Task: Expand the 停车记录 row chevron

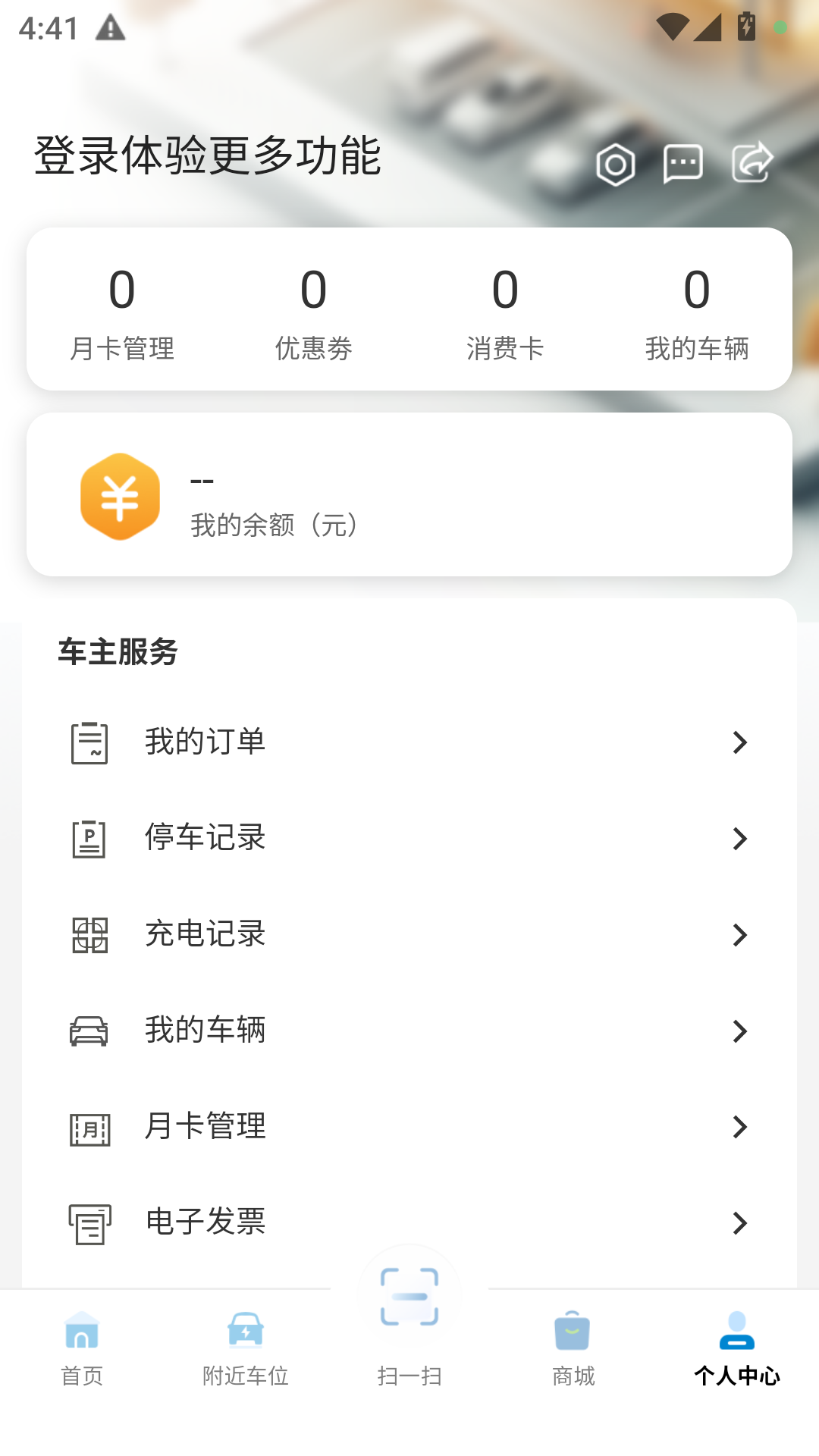Action: 740,839
